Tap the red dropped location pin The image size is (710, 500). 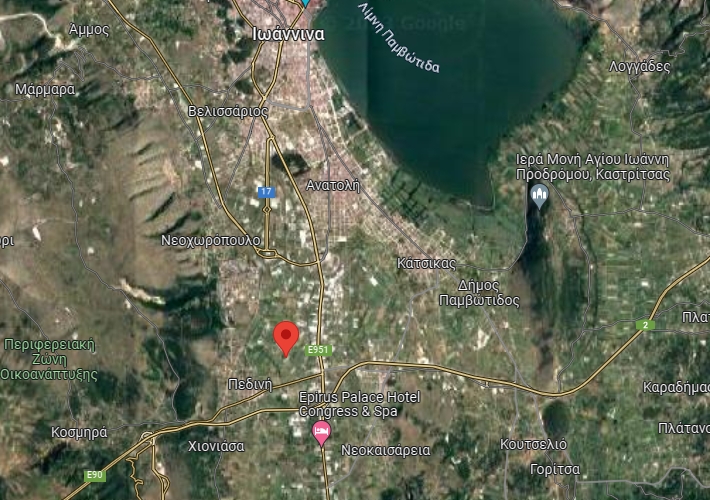click(286, 336)
